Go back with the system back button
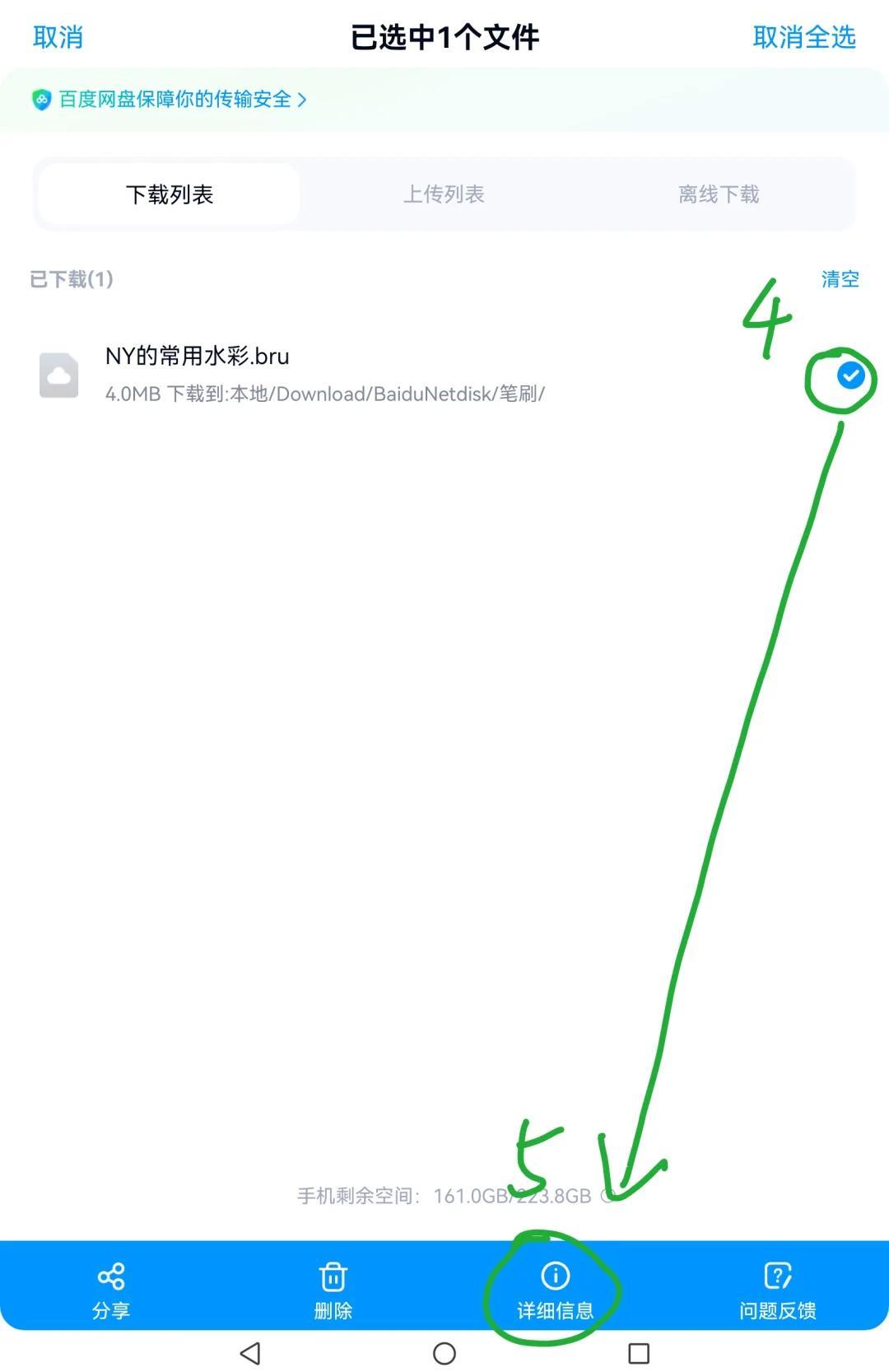The image size is (889, 1372). [x=250, y=1353]
